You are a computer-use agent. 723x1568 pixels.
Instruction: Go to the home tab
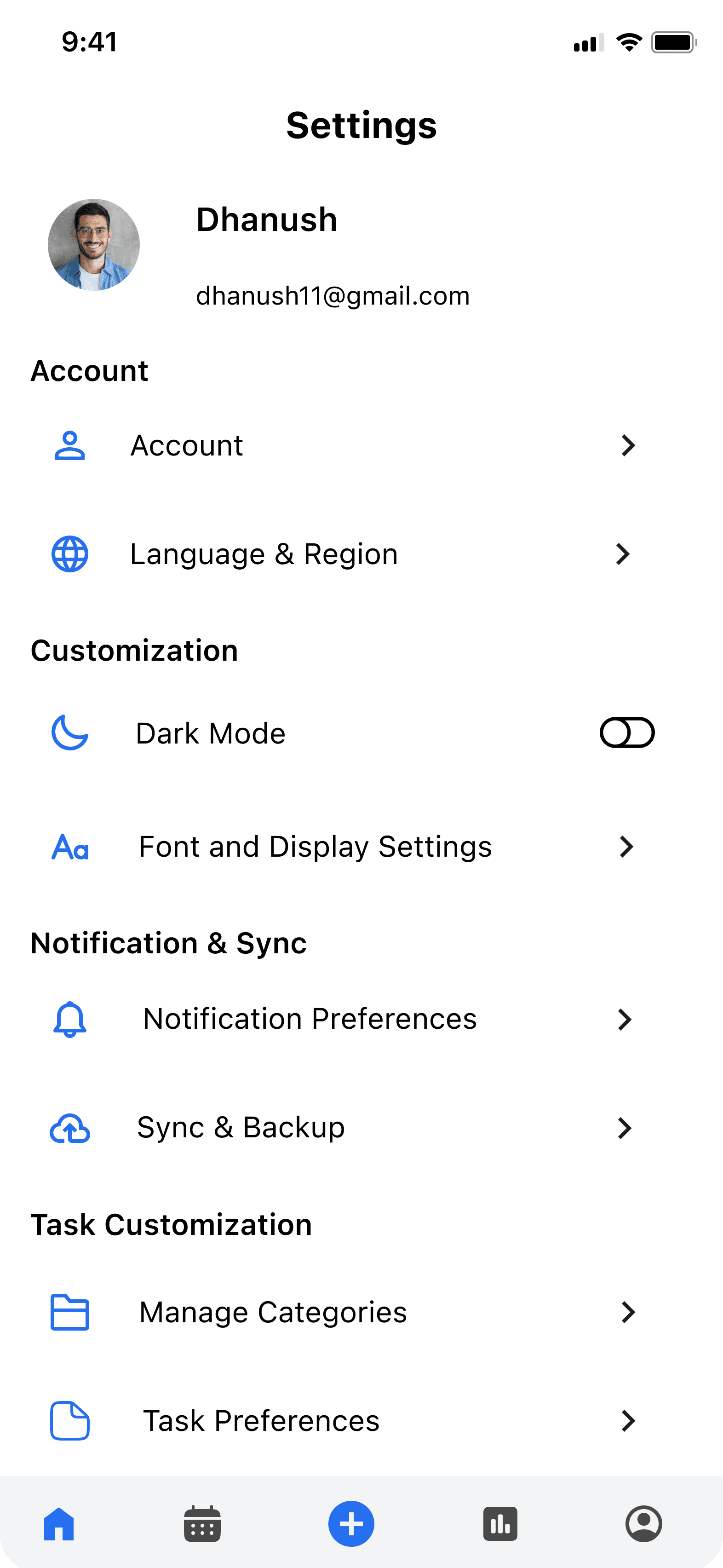tap(59, 1524)
